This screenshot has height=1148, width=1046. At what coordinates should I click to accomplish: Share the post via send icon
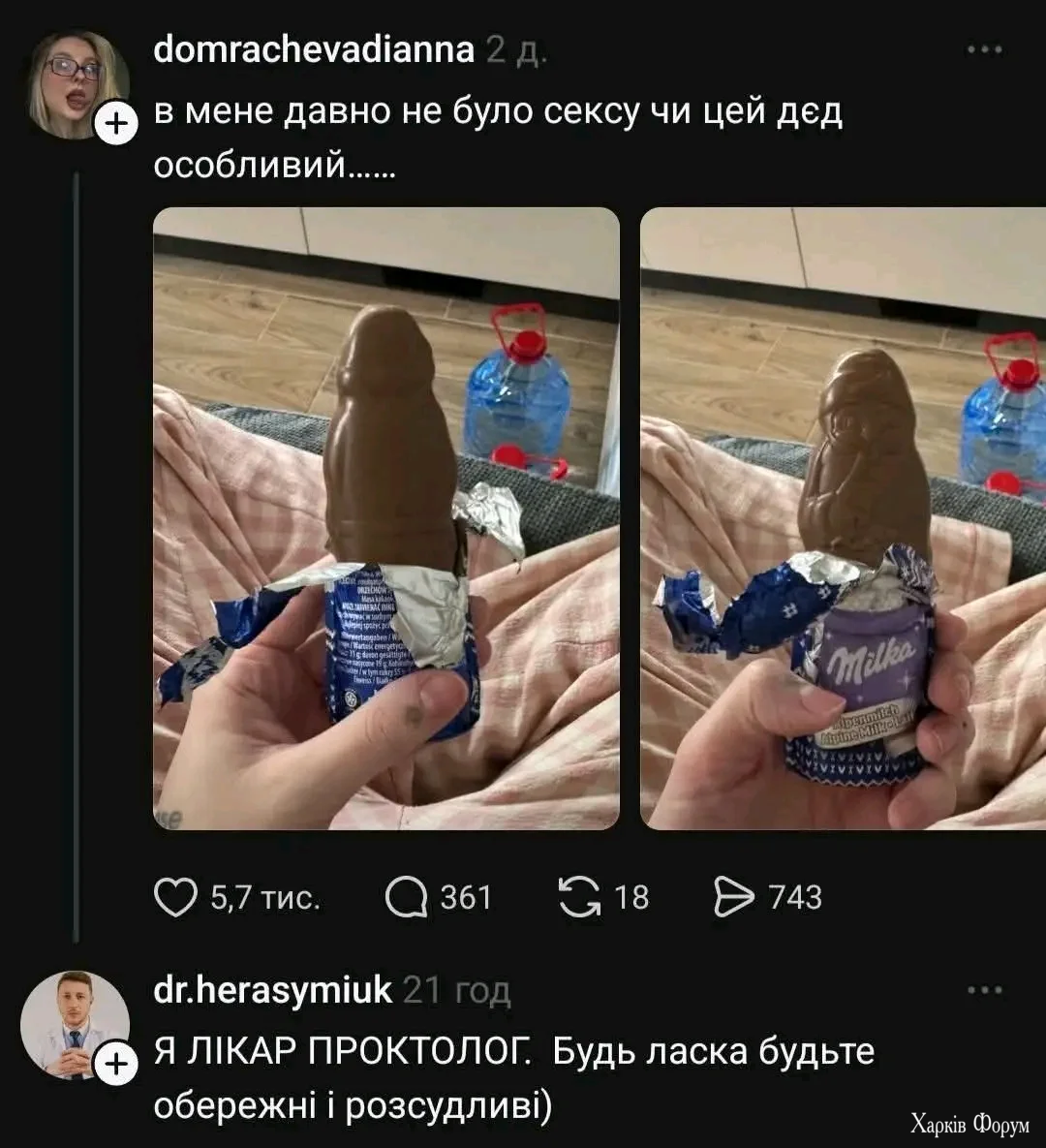click(733, 897)
